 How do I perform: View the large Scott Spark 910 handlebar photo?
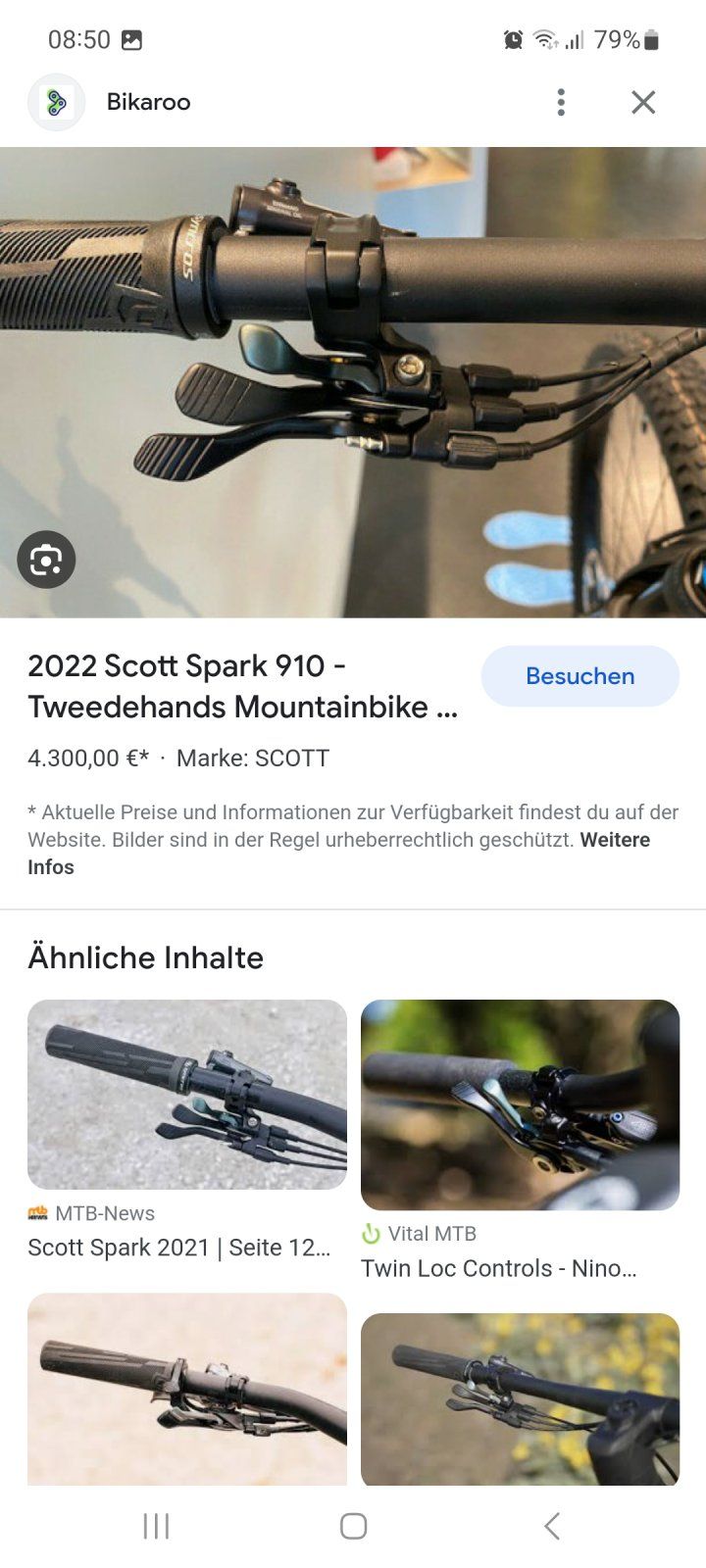353,382
